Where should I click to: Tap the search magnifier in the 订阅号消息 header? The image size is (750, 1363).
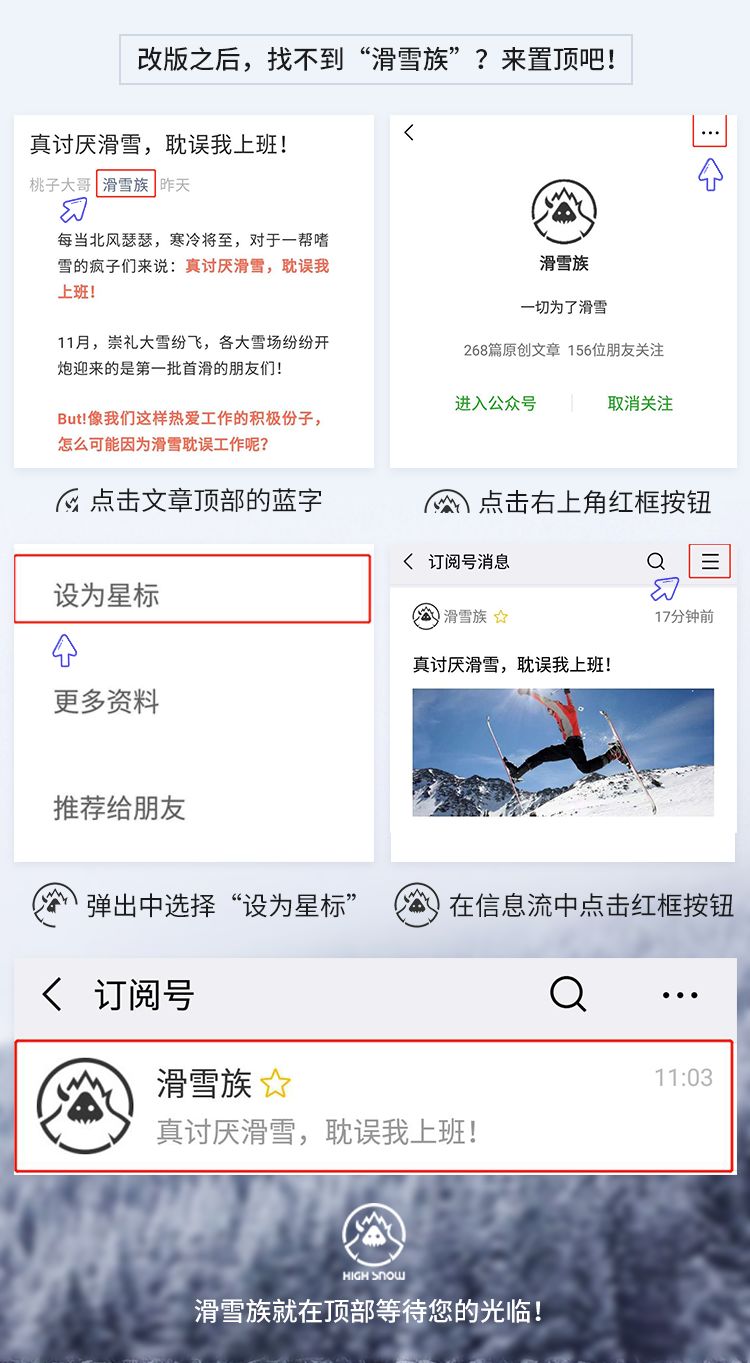coord(655,562)
